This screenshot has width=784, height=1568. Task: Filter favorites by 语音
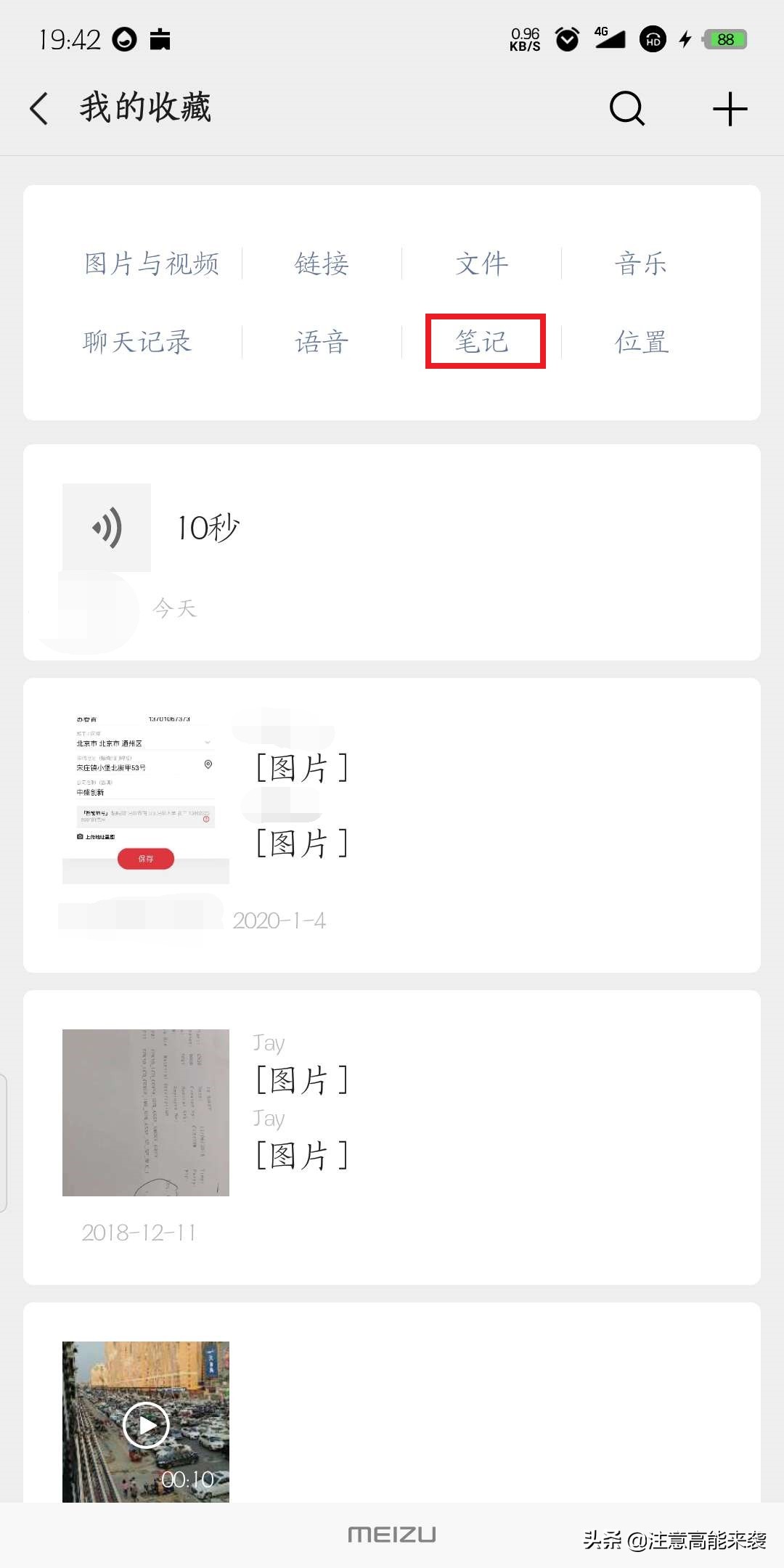322,342
